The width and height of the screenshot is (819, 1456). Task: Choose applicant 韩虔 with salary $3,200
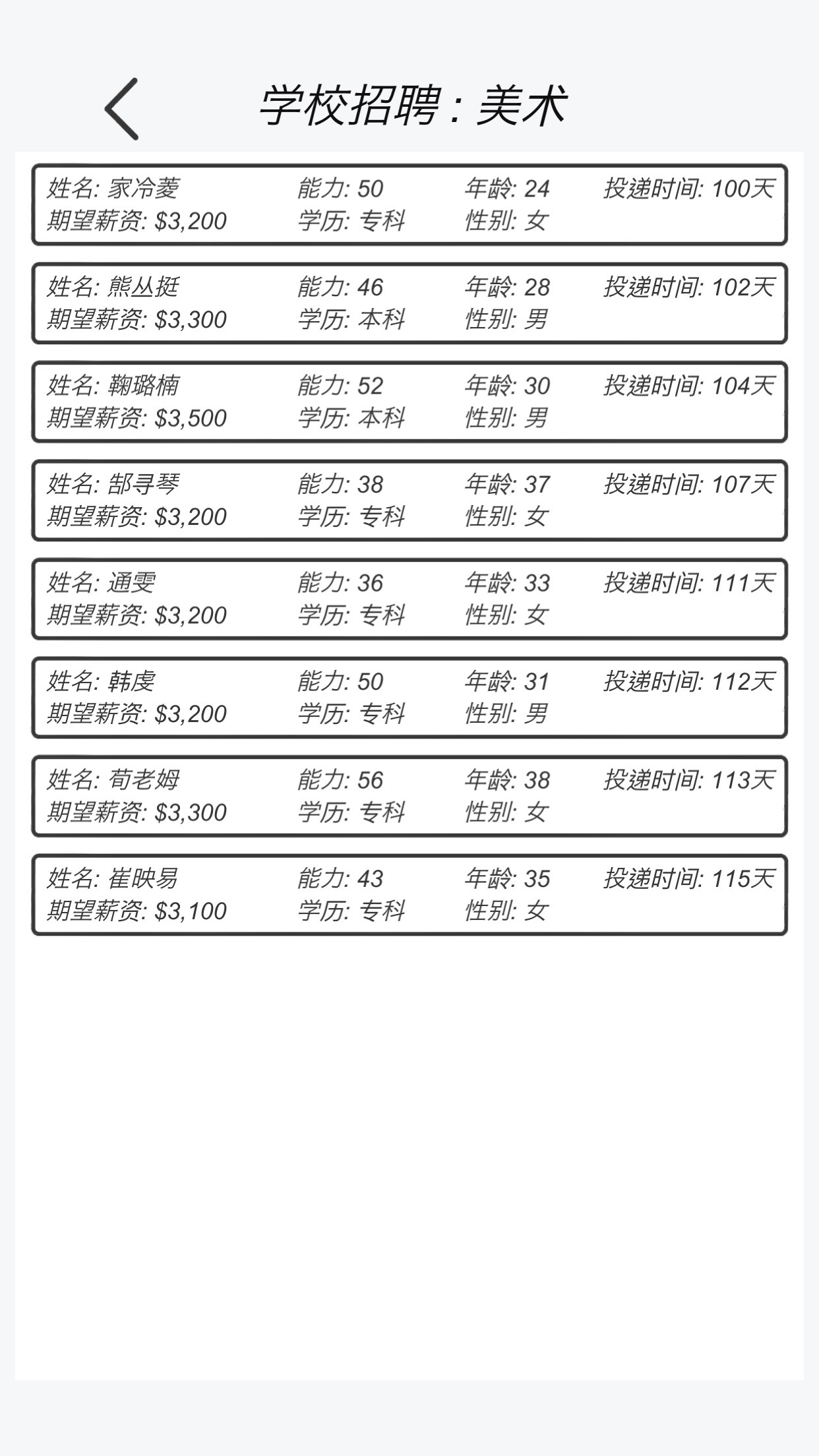click(x=409, y=696)
